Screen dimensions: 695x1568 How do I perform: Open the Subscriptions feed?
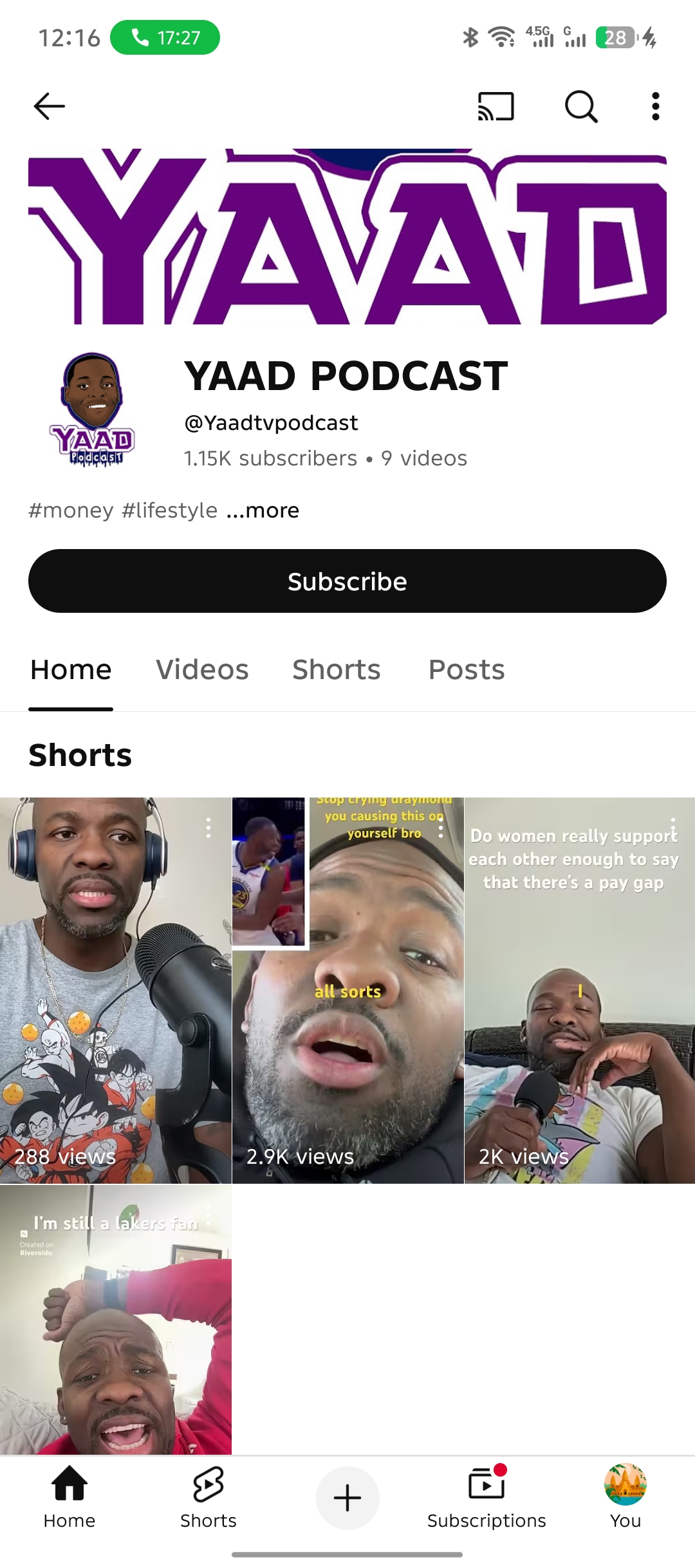click(486, 1498)
